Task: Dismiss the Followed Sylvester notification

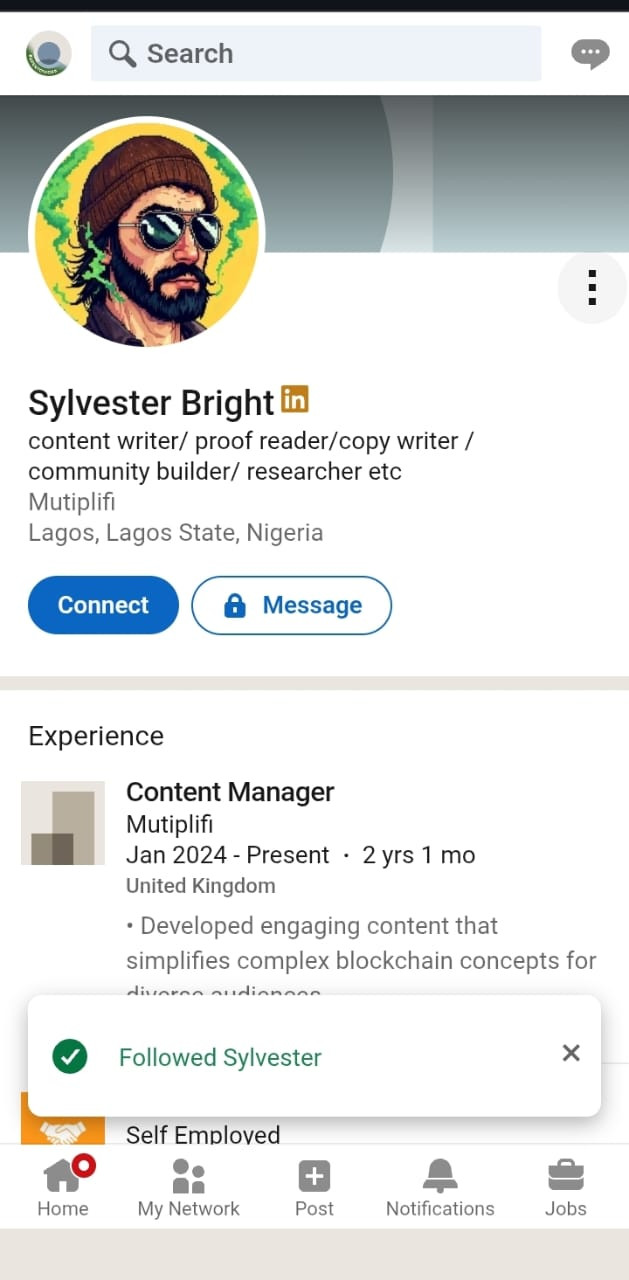Action: coord(571,1053)
